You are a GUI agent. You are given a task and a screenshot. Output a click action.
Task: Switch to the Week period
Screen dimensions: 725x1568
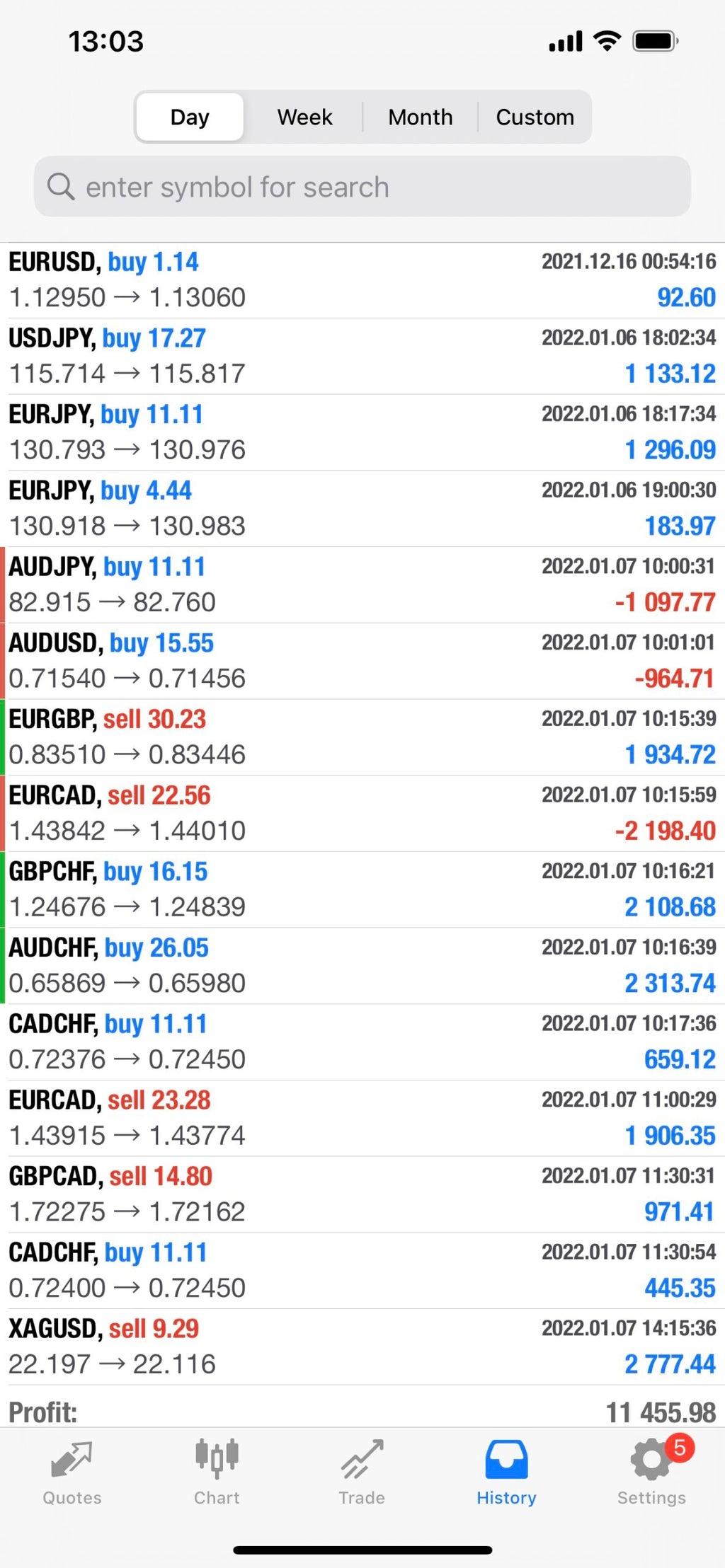(x=304, y=117)
